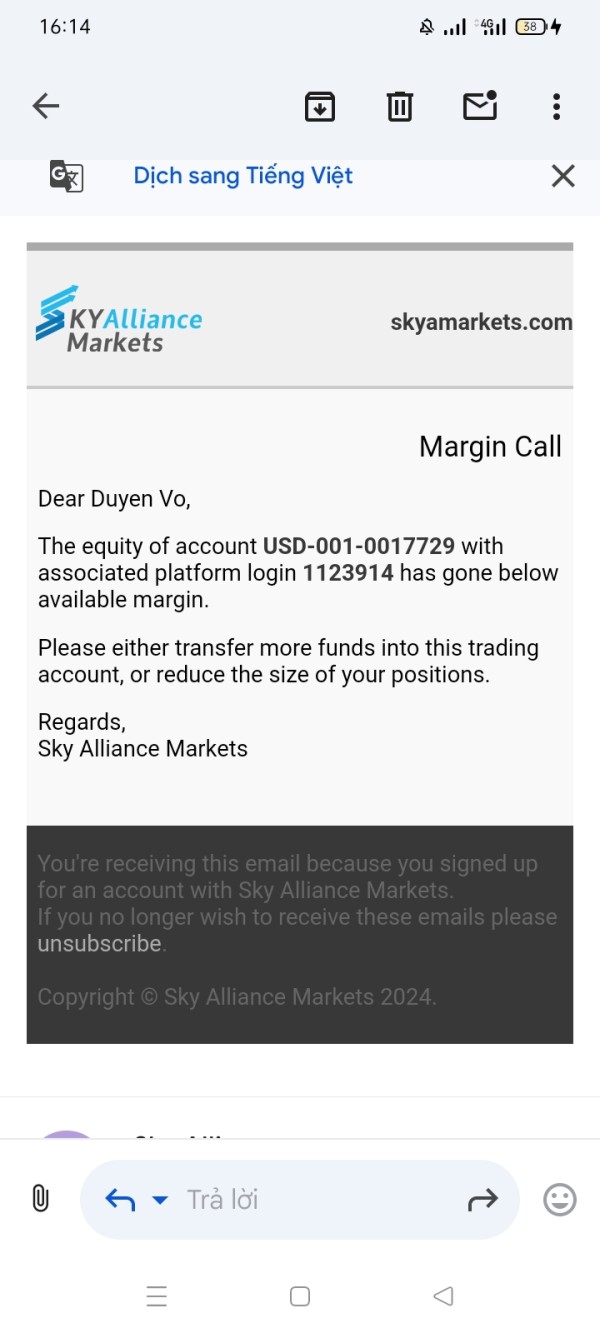Tap the Trả lời reply field
600x1333 pixels.
(300, 1199)
